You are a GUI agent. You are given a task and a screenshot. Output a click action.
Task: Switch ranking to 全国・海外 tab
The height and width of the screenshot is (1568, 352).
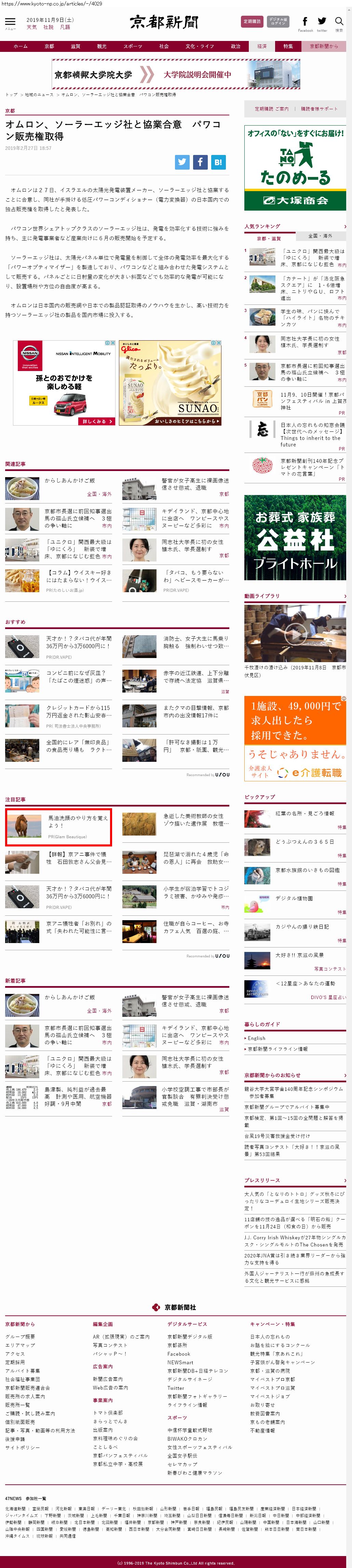320,236
